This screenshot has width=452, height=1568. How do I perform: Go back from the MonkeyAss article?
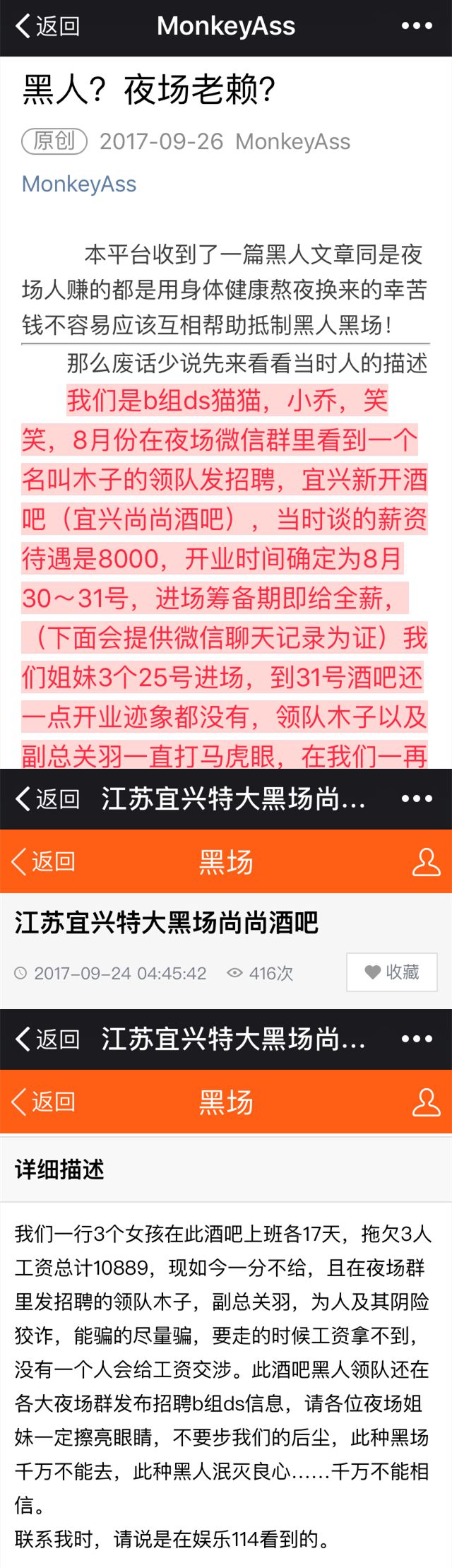tap(47, 27)
